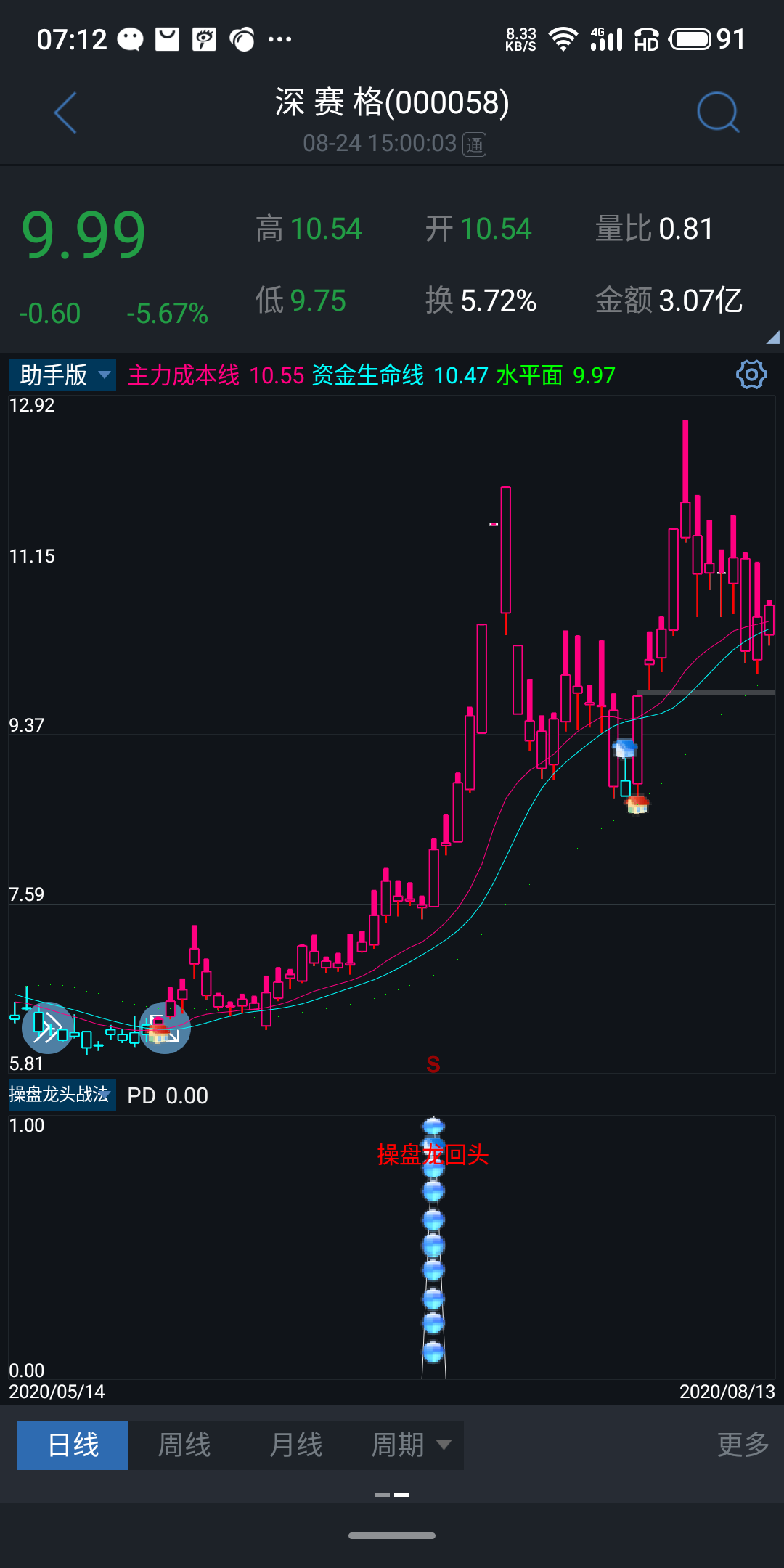Select the 日线 daily chart tab

click(x=73, y=1445)
